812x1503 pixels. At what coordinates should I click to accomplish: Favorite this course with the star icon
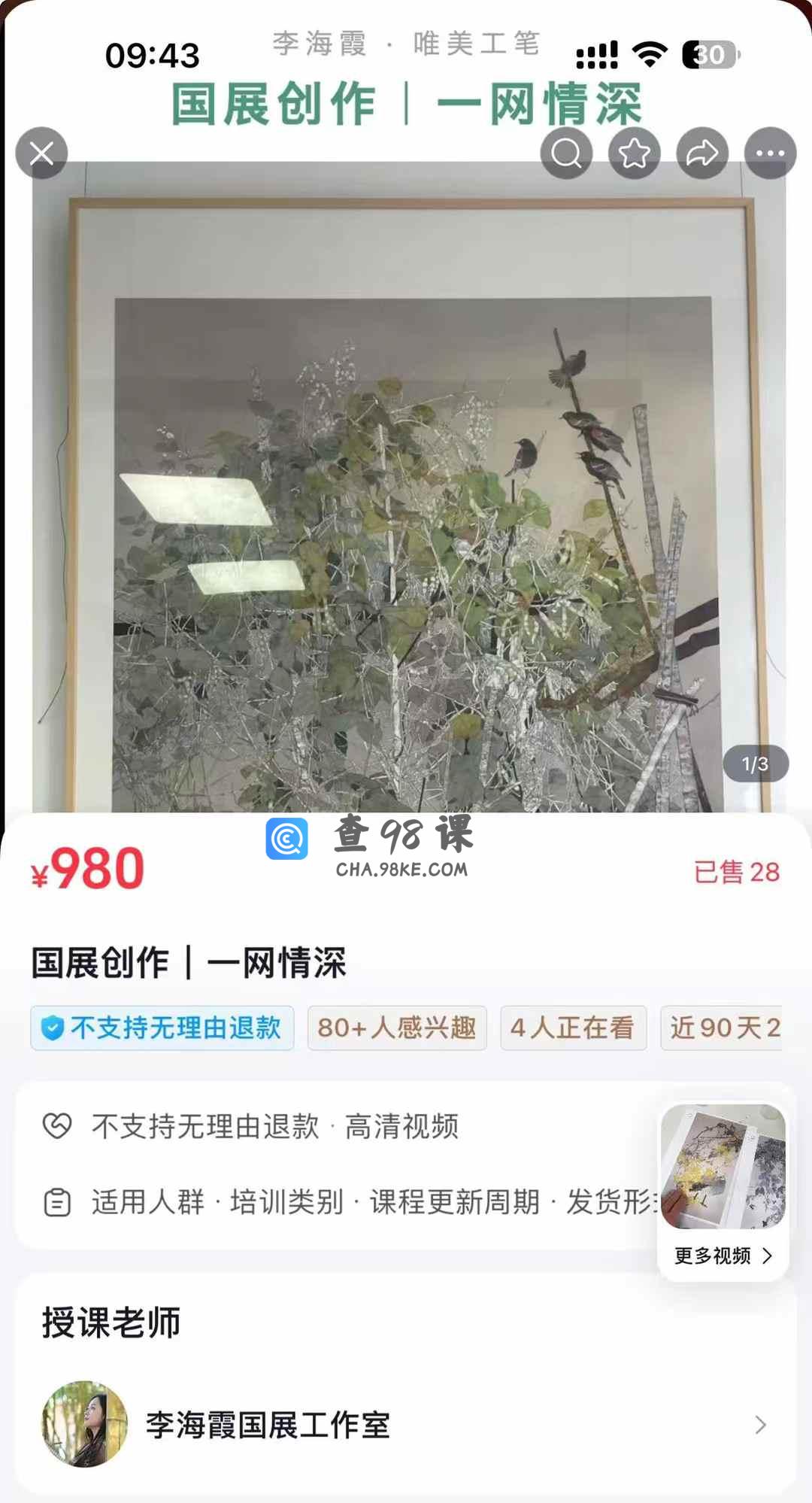[x=635, y=153]
